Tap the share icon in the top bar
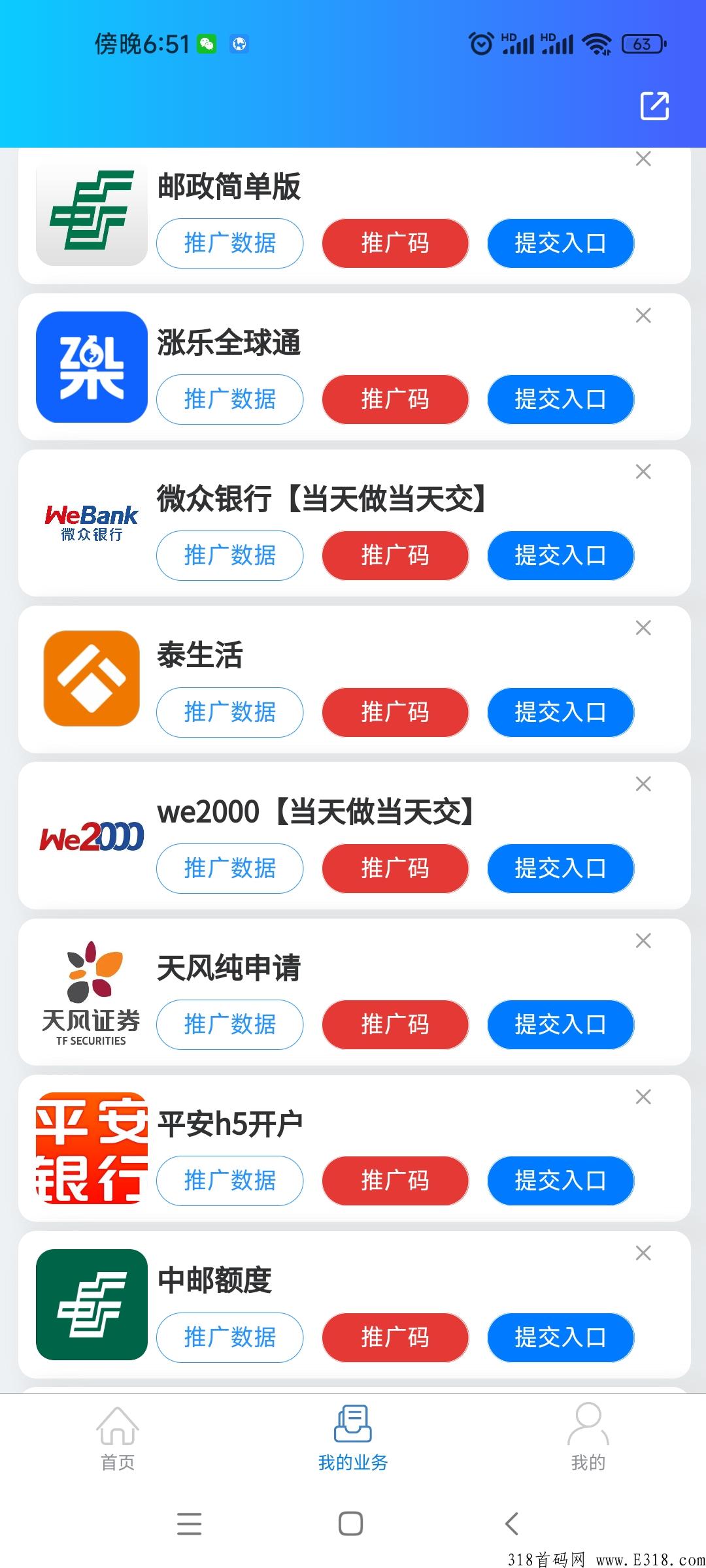 coord(654,106)
